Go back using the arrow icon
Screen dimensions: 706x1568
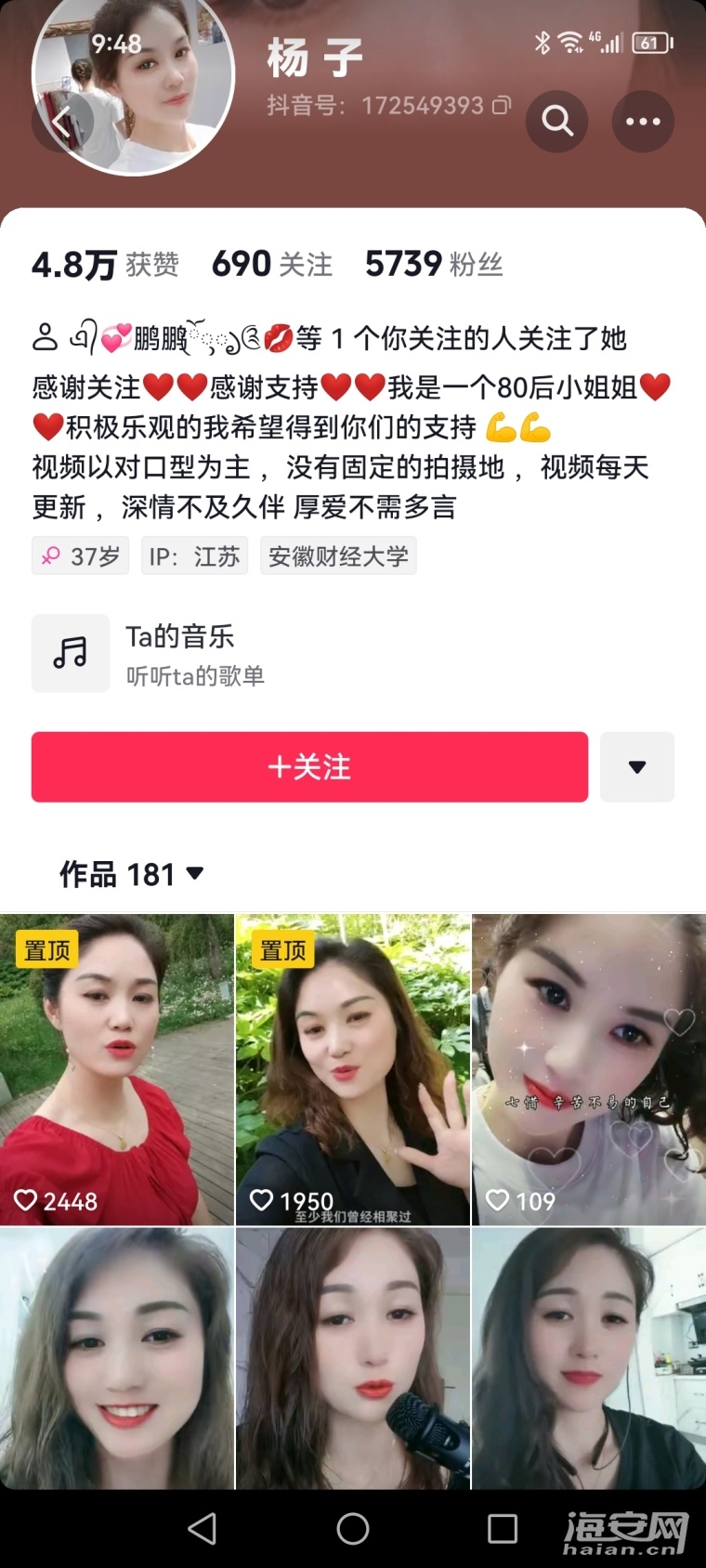tap(62, 122)
